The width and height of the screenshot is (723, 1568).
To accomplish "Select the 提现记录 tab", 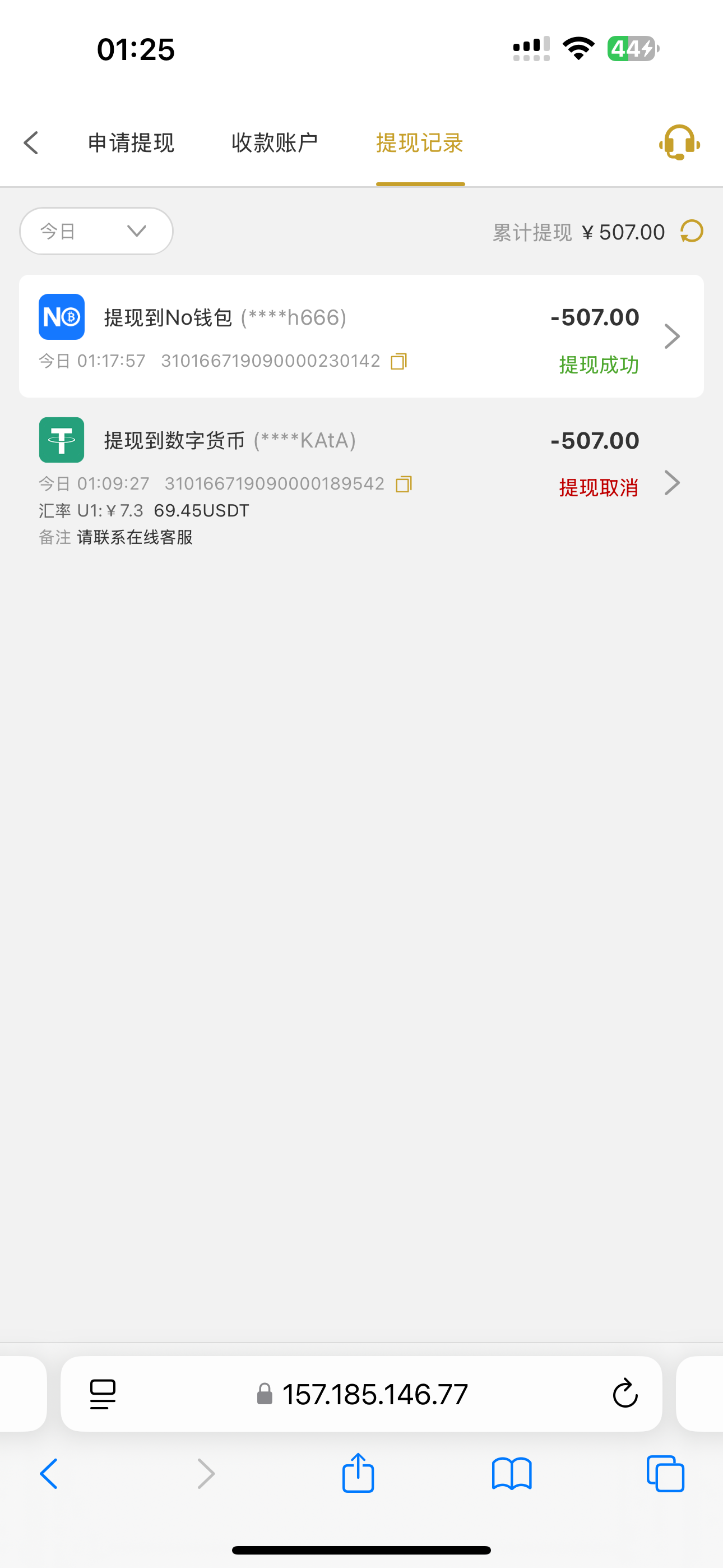I will (x=420, y=143).
